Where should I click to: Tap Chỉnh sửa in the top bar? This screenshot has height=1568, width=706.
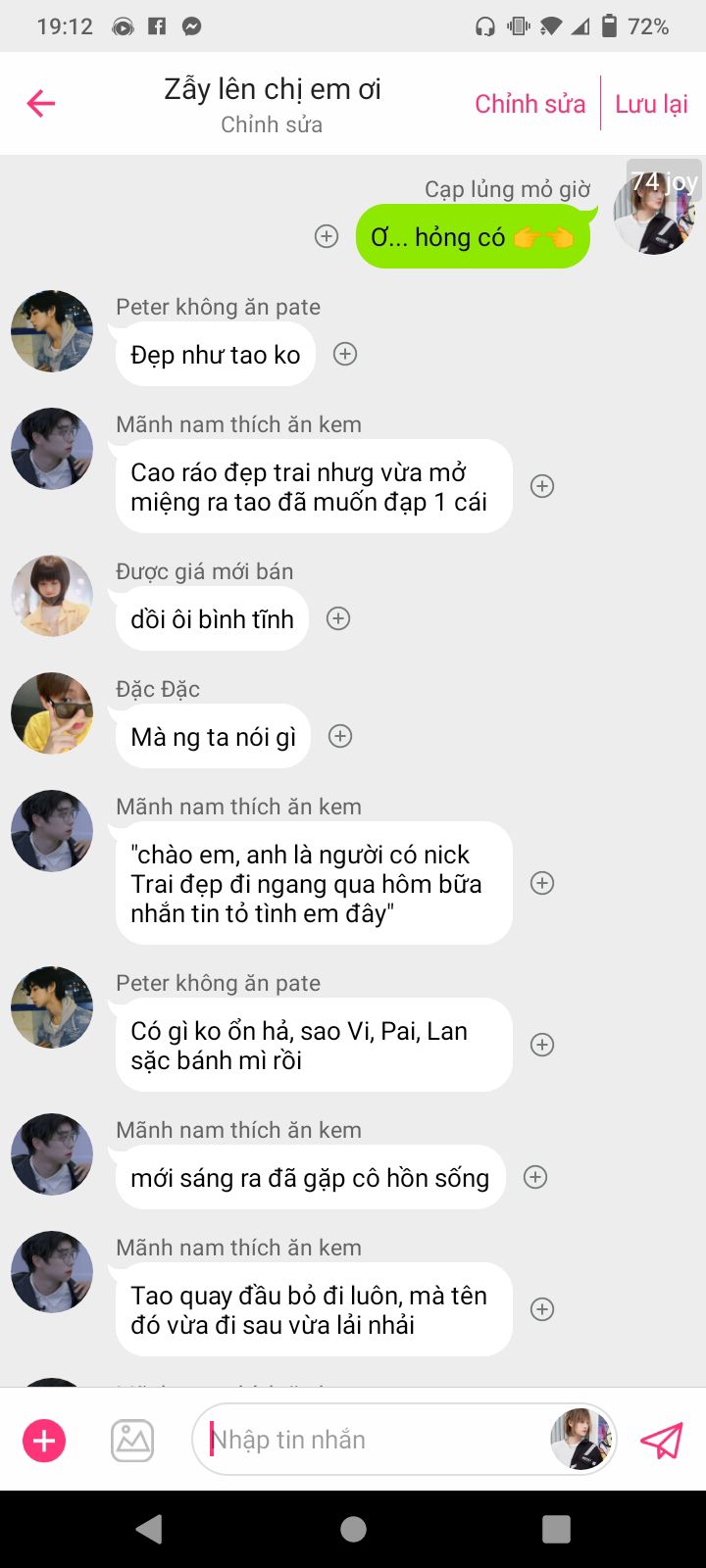tap(529, 104)
